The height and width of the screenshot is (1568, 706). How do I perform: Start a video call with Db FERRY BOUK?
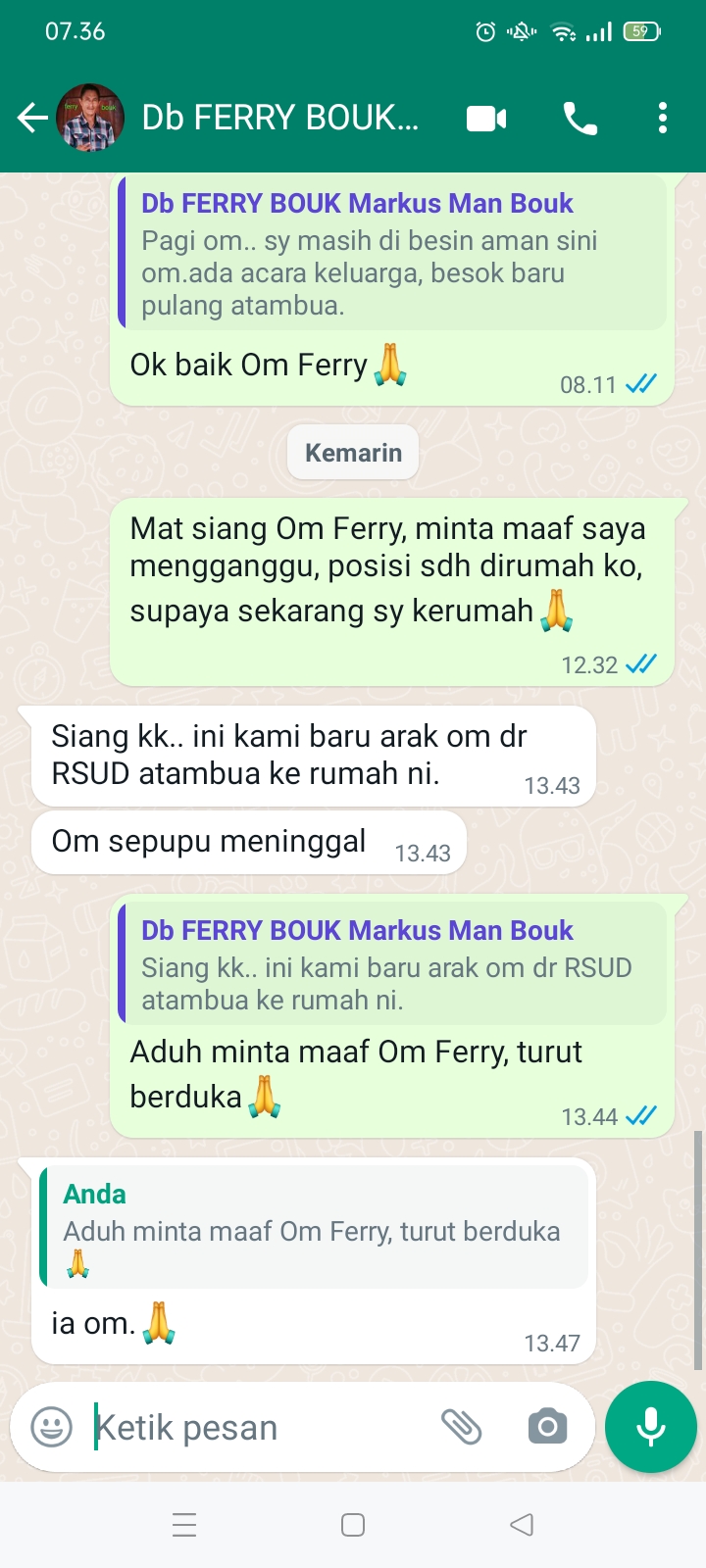(486, 119)
